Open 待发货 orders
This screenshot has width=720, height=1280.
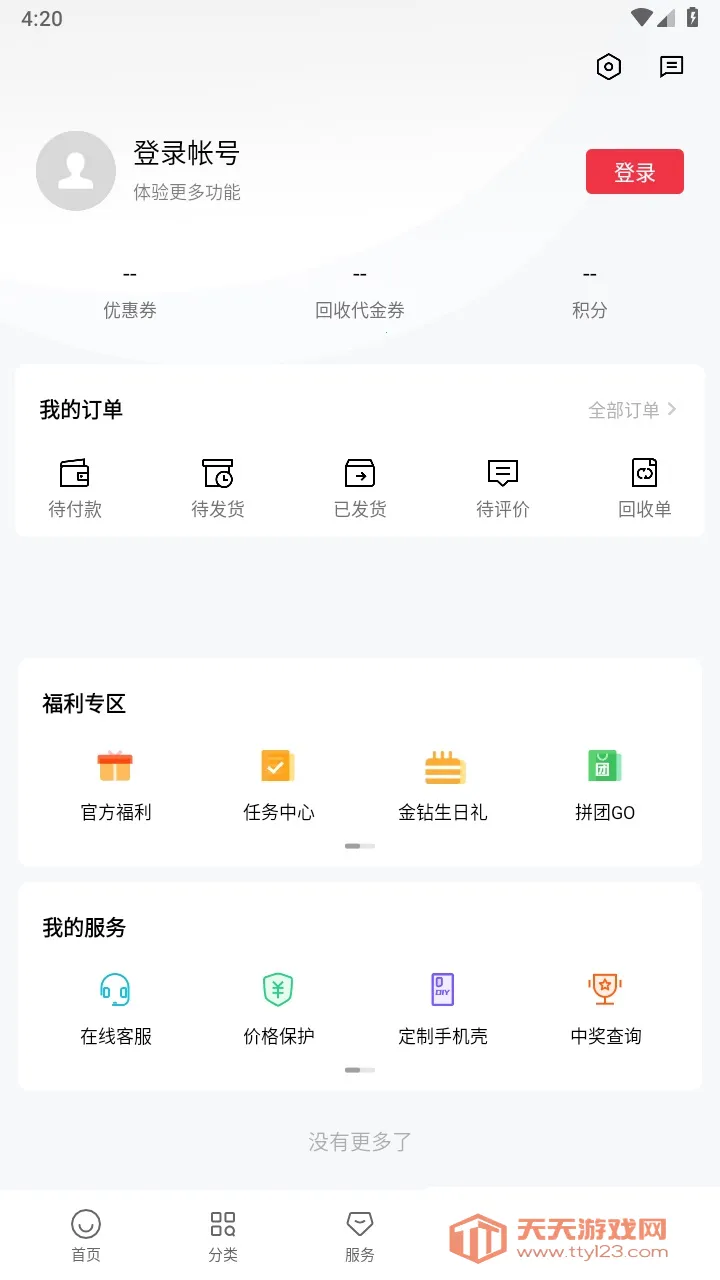click(x=218, y=488)
